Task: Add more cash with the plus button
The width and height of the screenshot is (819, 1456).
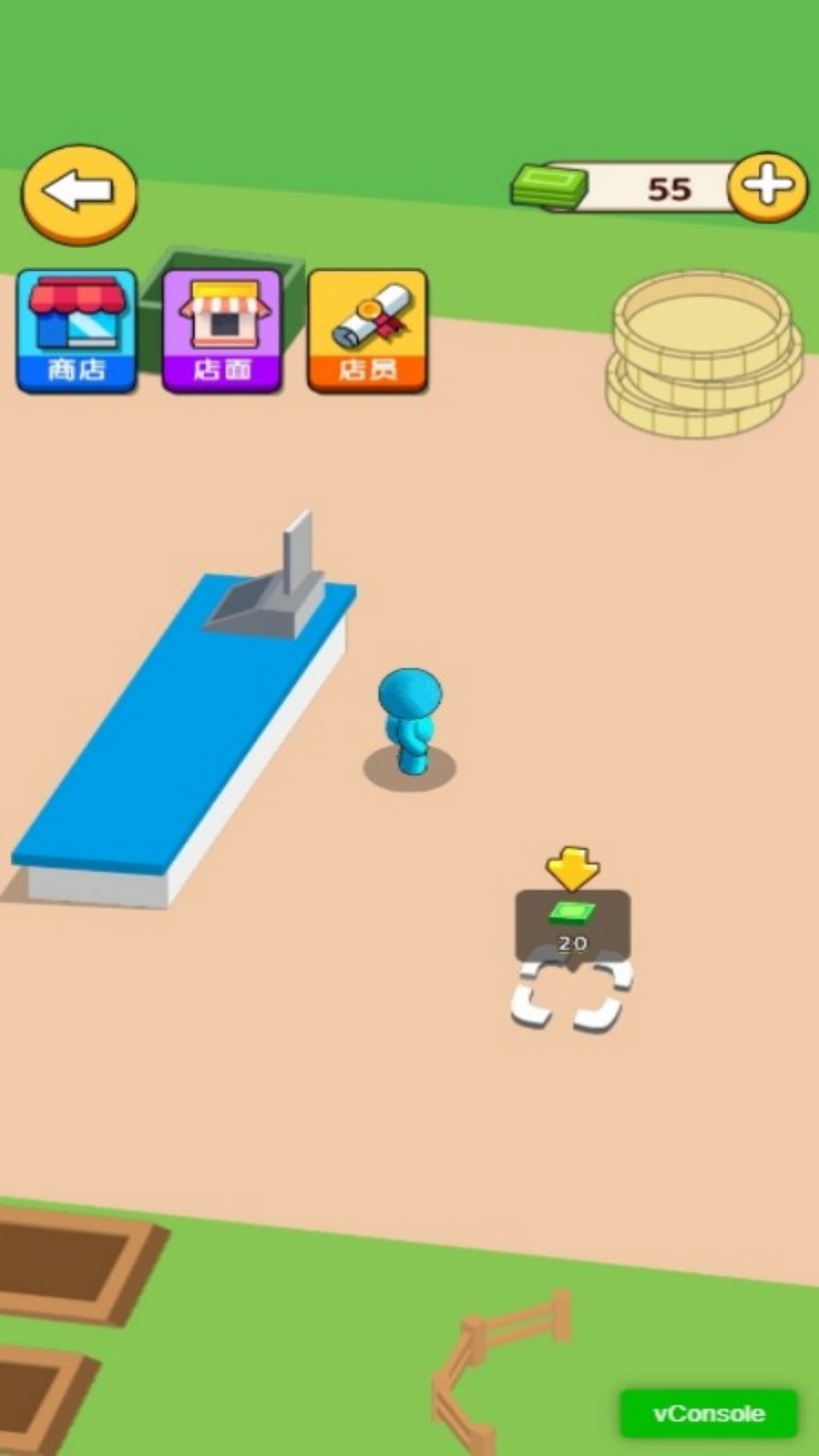Action: 767,187
